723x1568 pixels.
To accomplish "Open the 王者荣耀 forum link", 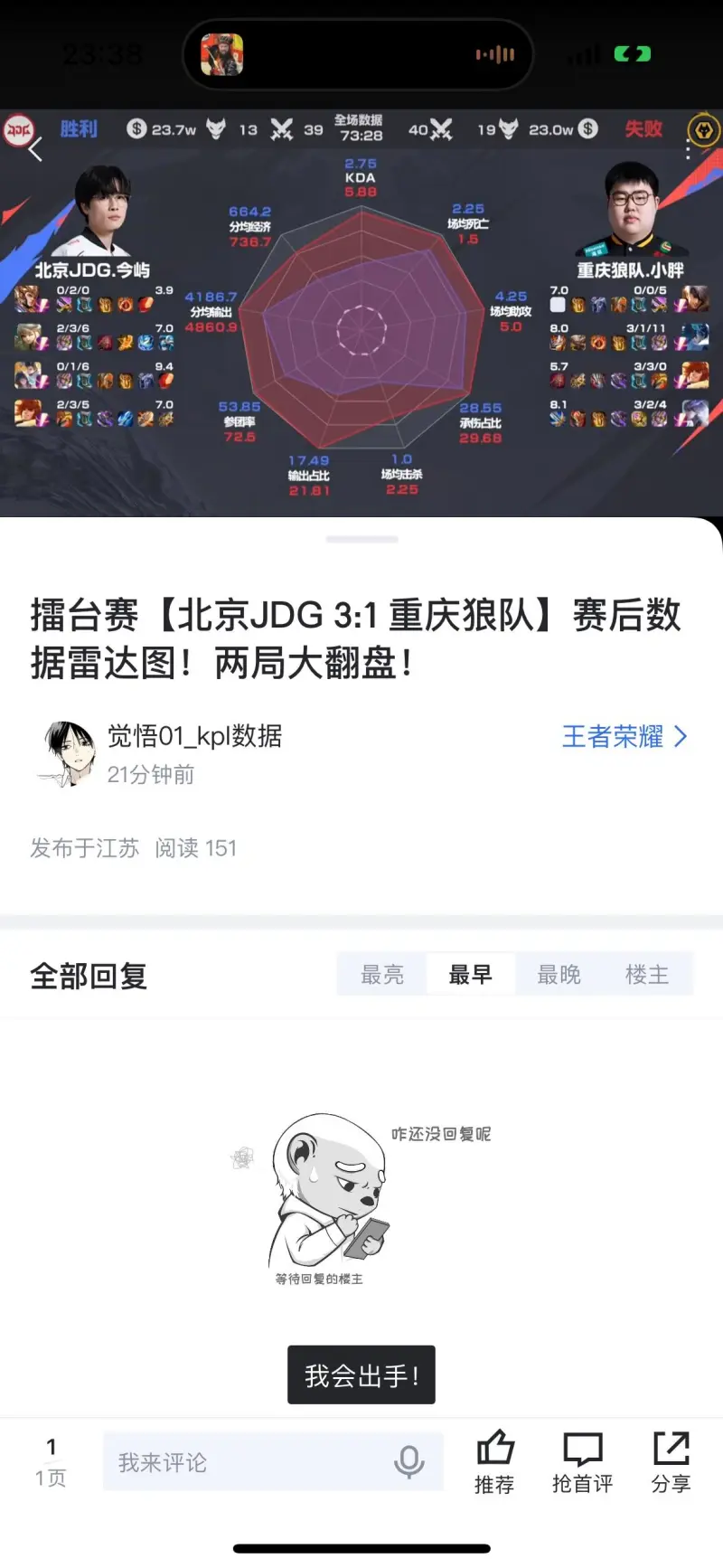I will pos(624,737).
